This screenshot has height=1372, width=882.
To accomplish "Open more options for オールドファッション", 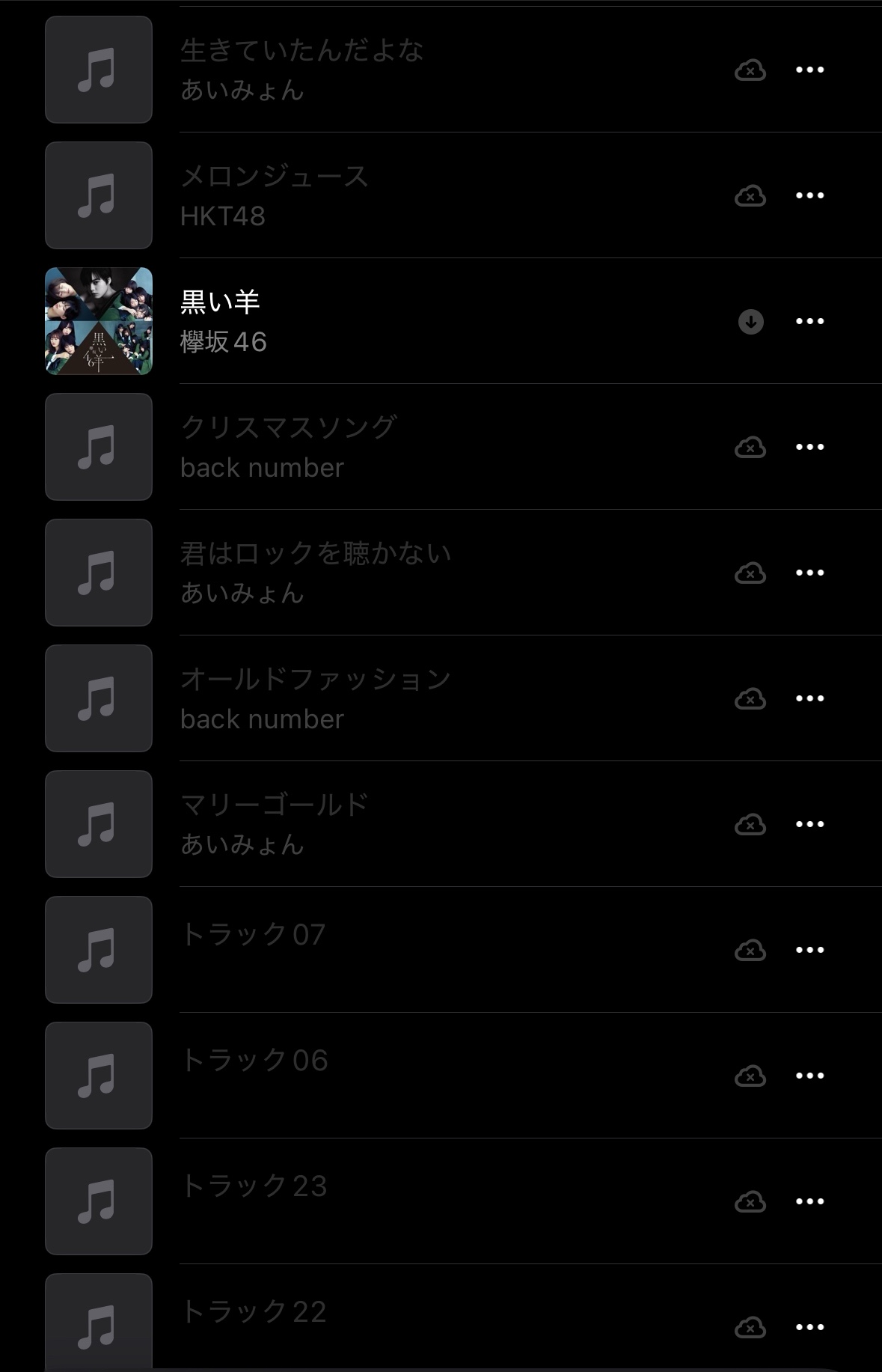I will tap(809, 699).
